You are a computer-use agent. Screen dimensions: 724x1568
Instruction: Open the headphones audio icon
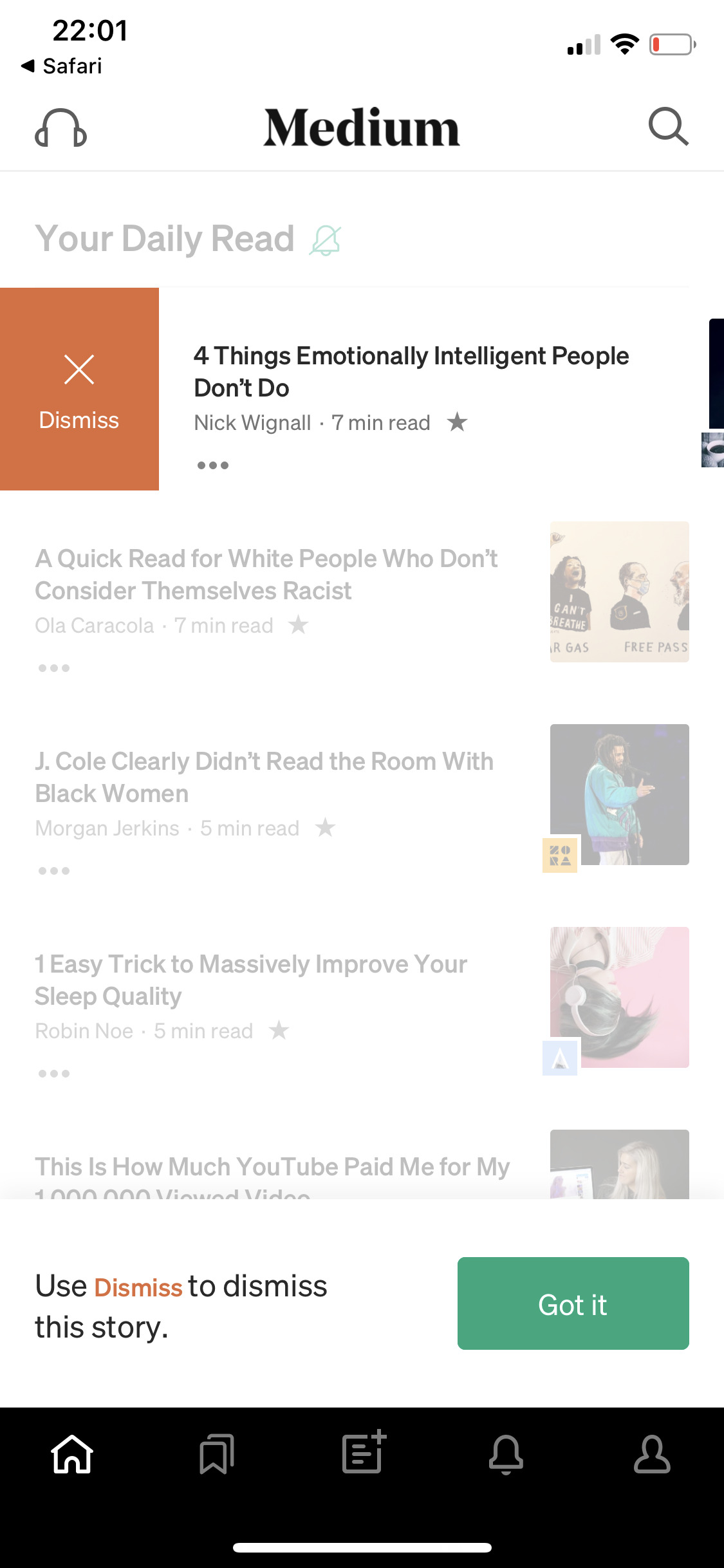pyautogui.click(x=60, y=128)
